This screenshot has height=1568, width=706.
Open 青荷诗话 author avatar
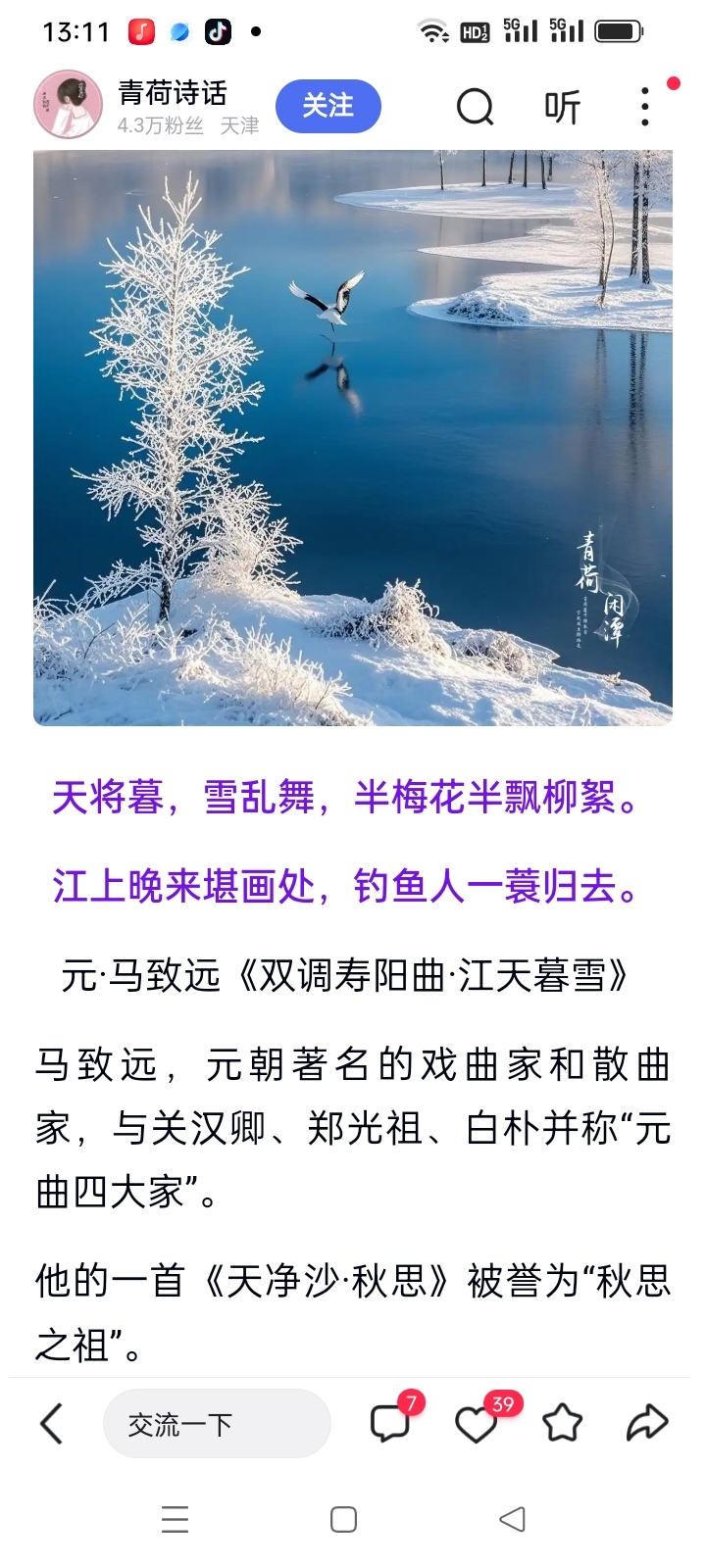pos(68,105)
